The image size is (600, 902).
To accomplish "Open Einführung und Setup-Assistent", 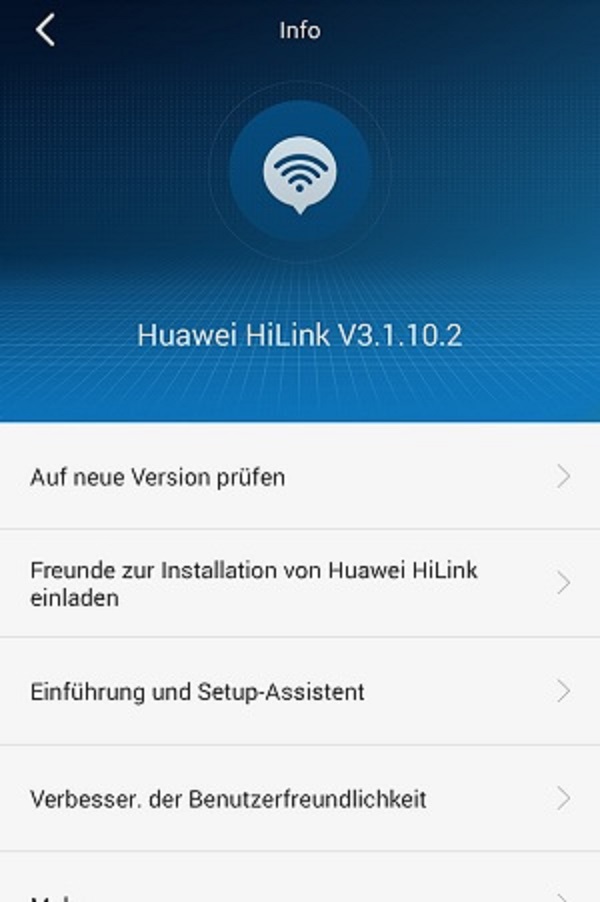I will [300, 691].
